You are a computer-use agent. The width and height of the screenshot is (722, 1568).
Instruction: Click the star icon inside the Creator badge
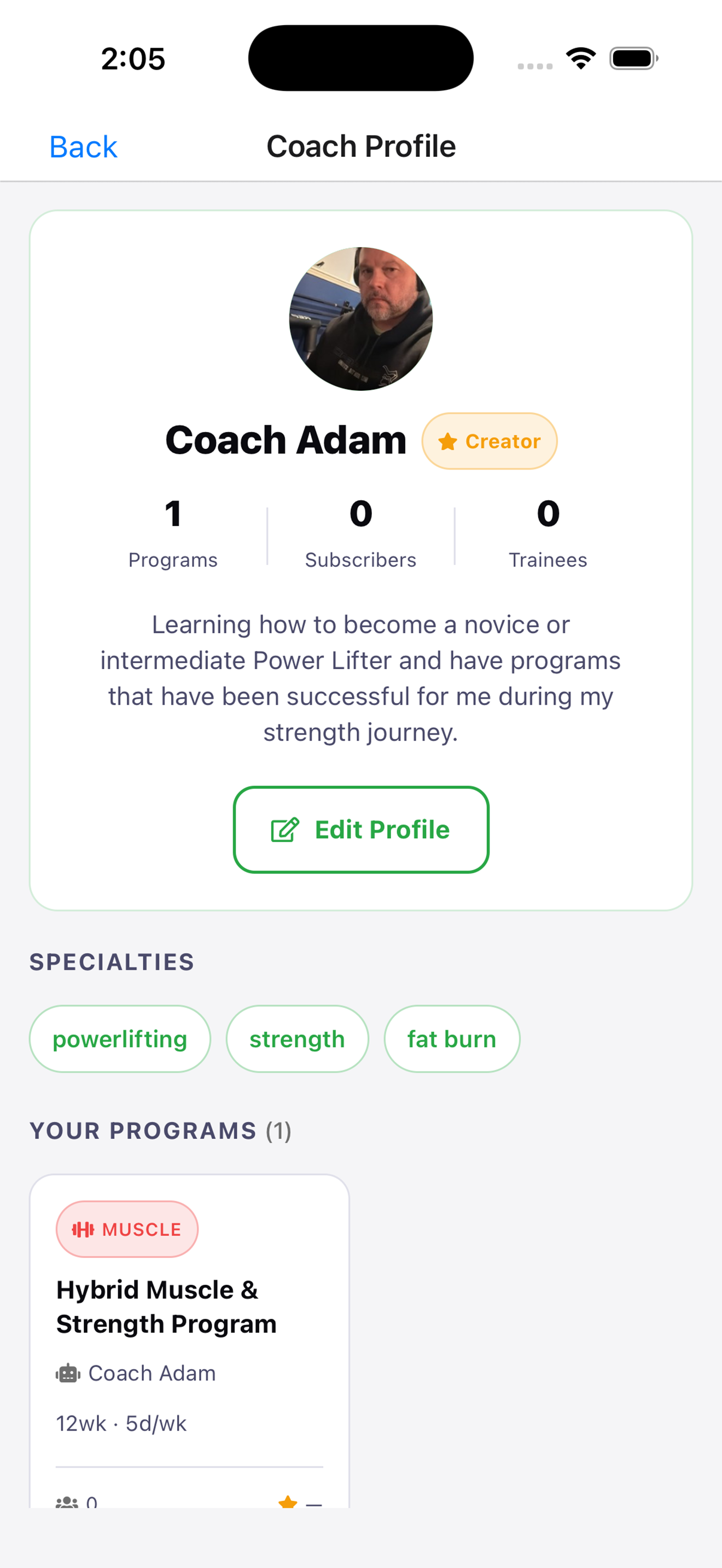447,441
